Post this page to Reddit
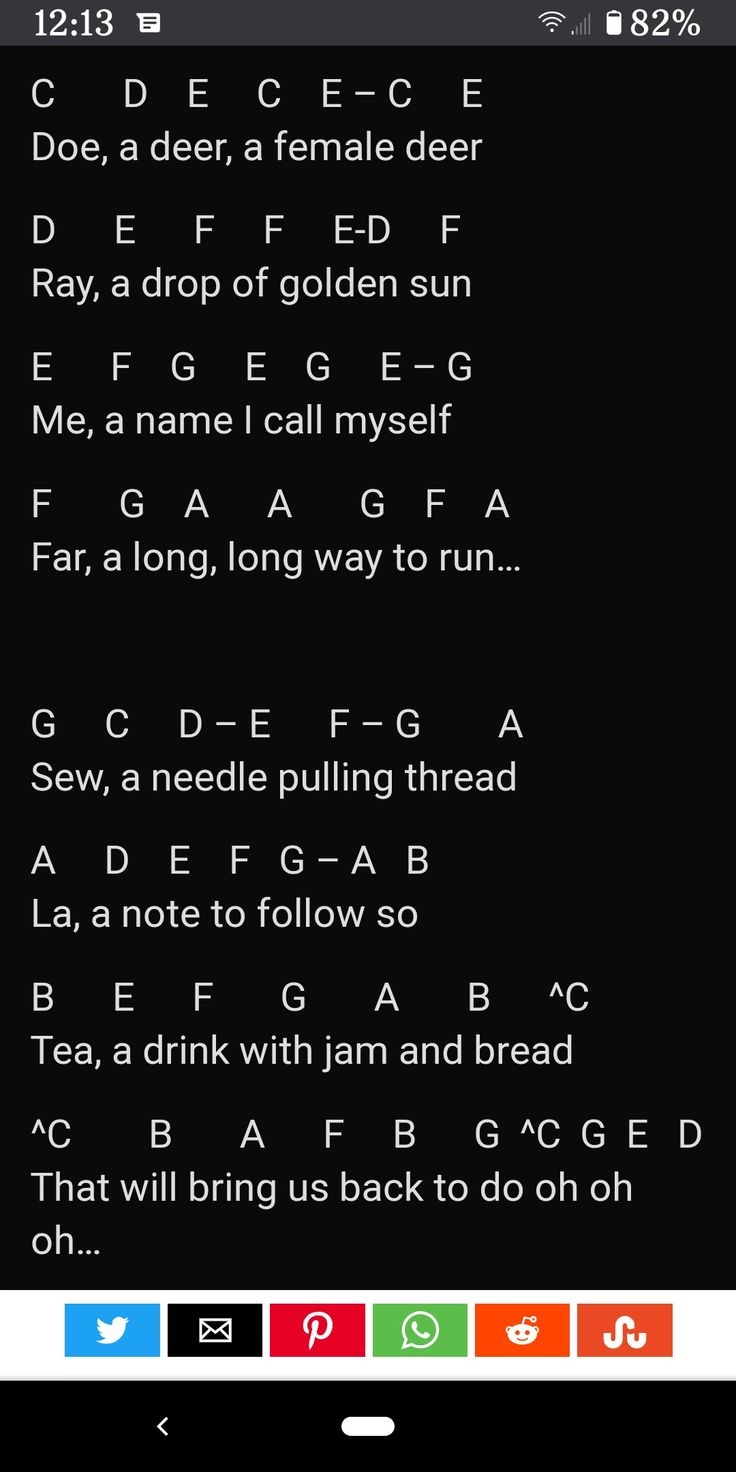The image size is (736, 1472). pyautogui.click(x=522, y=1330)
